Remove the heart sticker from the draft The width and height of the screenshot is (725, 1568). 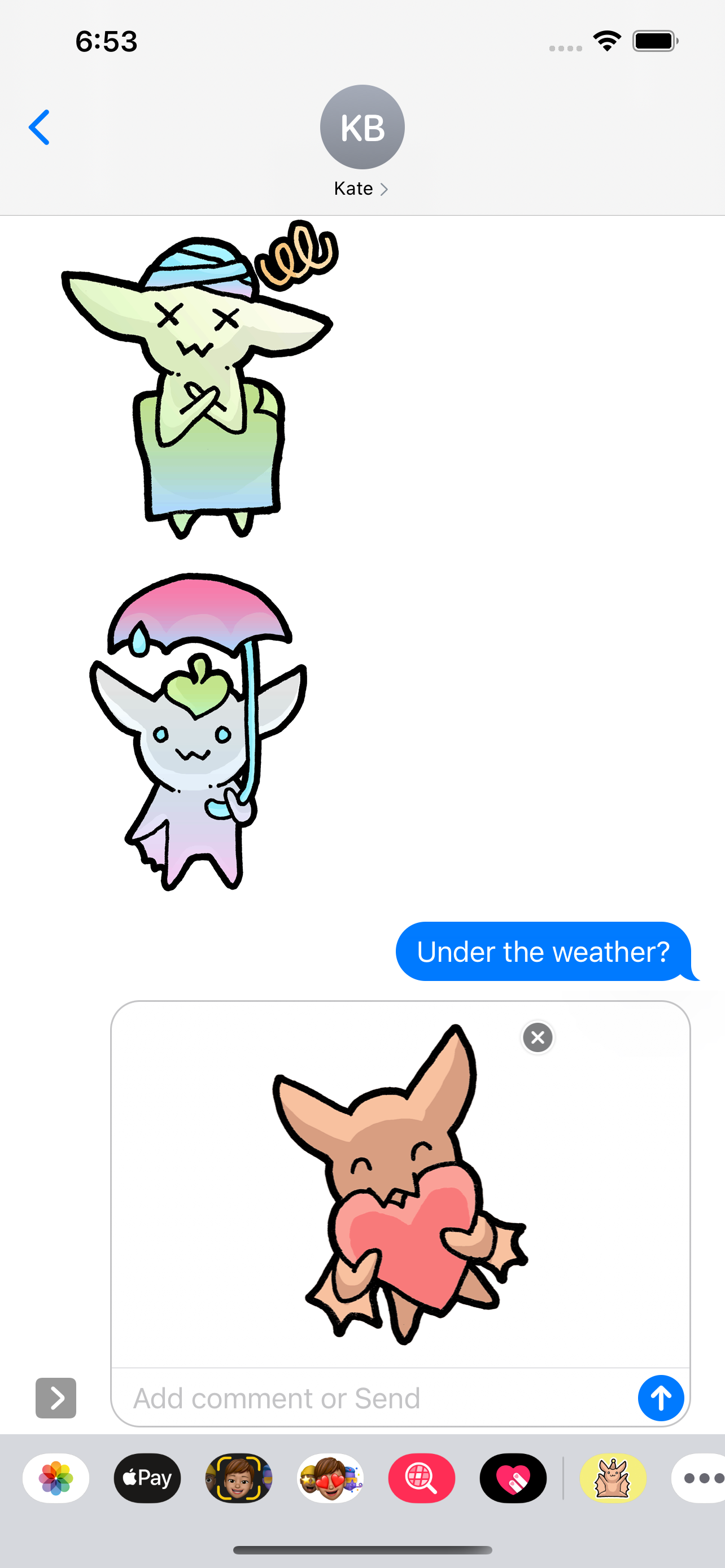click(538, 1037)
